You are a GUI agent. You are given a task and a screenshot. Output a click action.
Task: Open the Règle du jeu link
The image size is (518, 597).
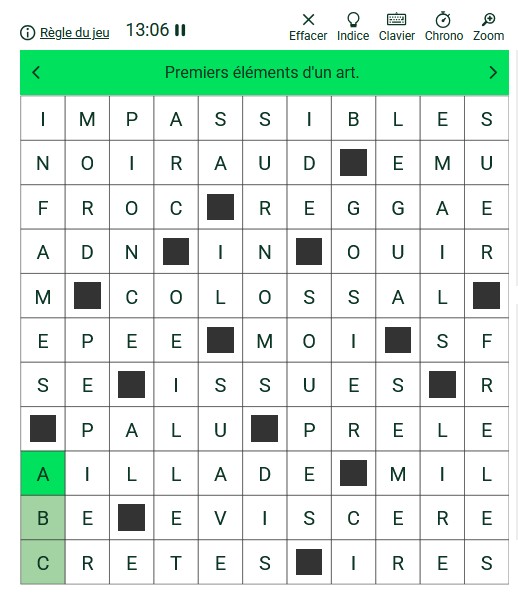[75, 33]
